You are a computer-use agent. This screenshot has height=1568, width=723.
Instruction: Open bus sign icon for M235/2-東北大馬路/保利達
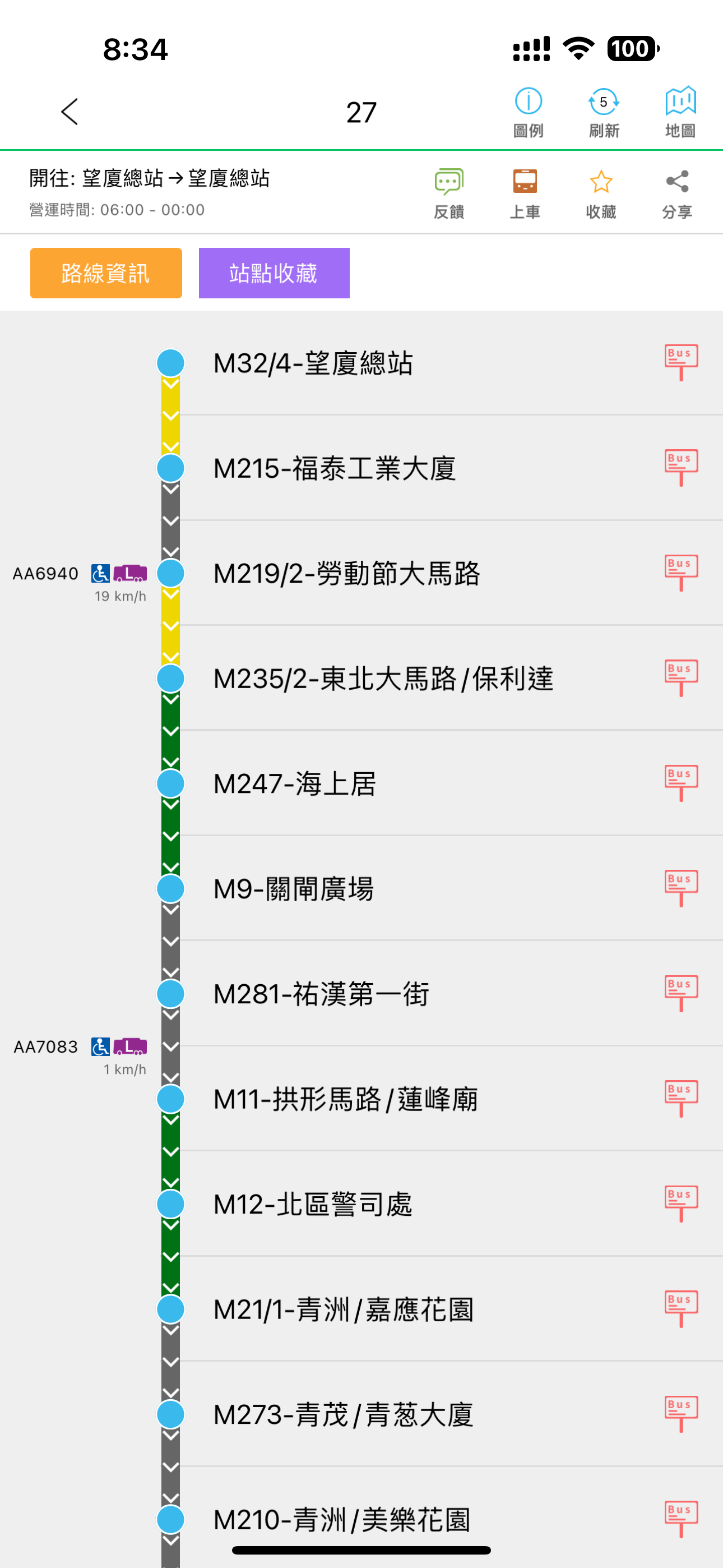click(x=681, y=678)
